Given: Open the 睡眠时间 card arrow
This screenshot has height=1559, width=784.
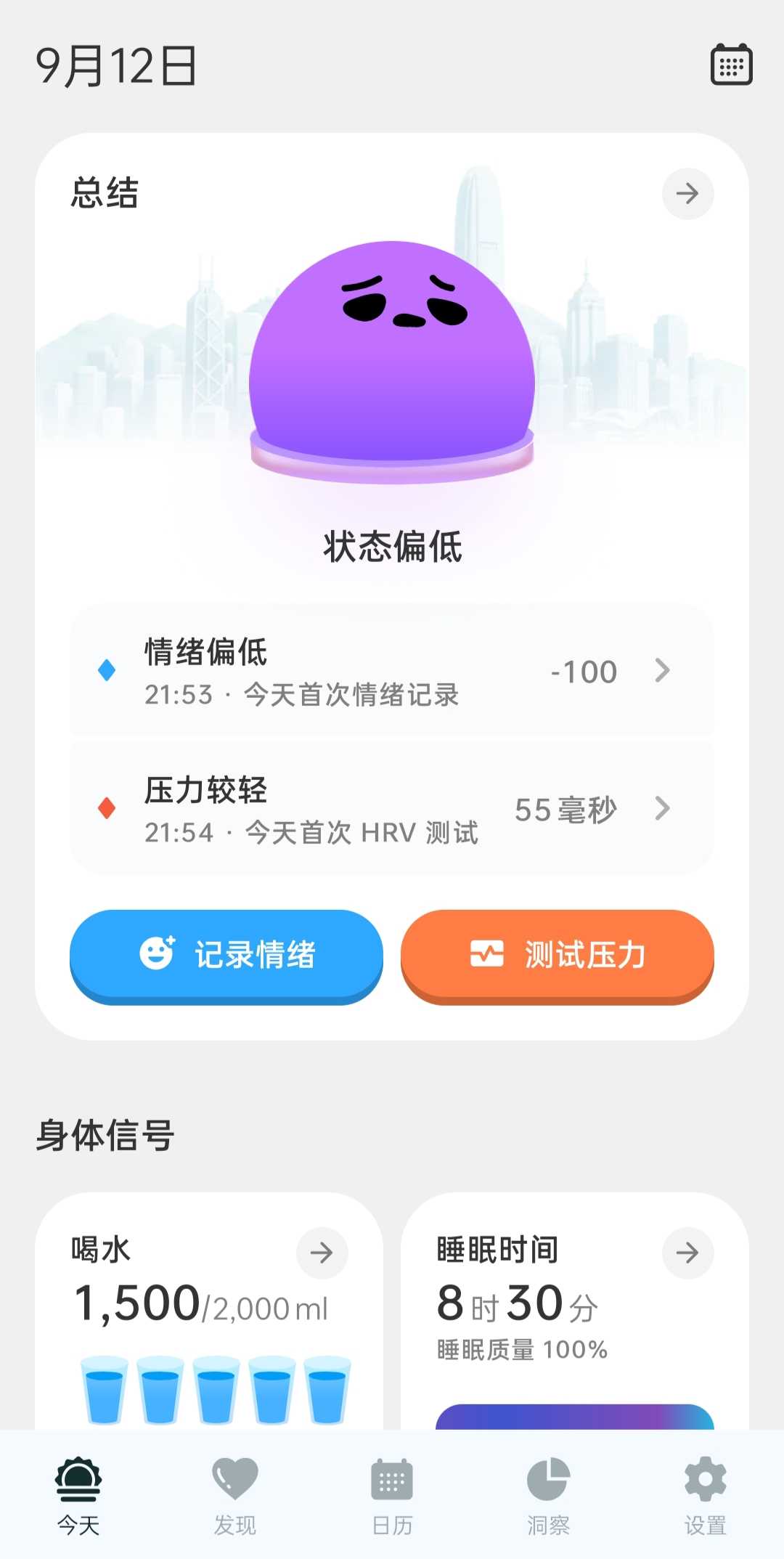Looking at the screenshot, I should 687,1253.
